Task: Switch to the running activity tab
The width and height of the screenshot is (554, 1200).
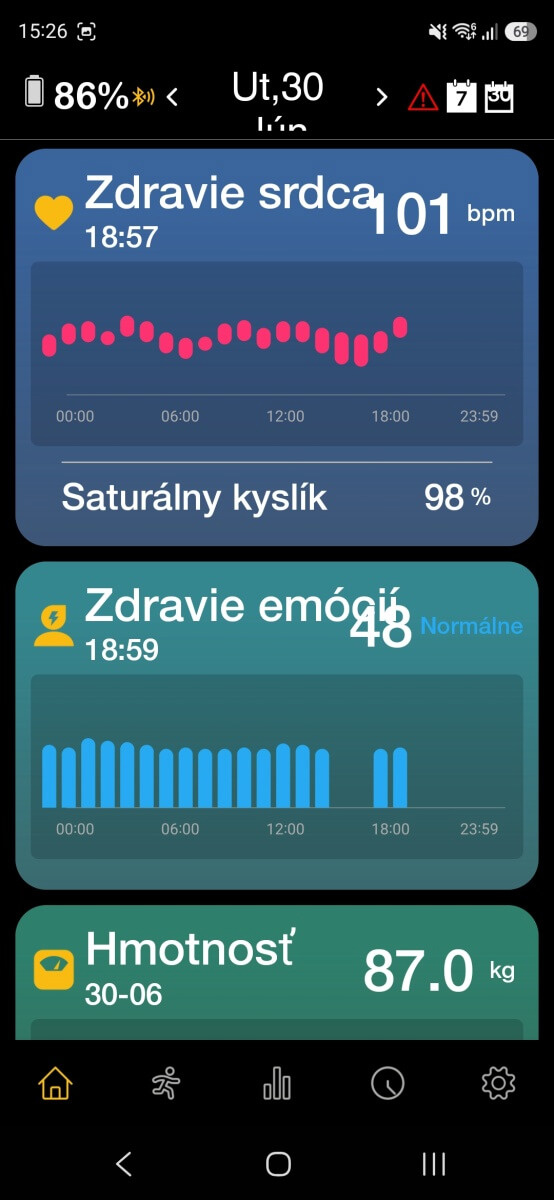Action: (x=166, y=1082)
